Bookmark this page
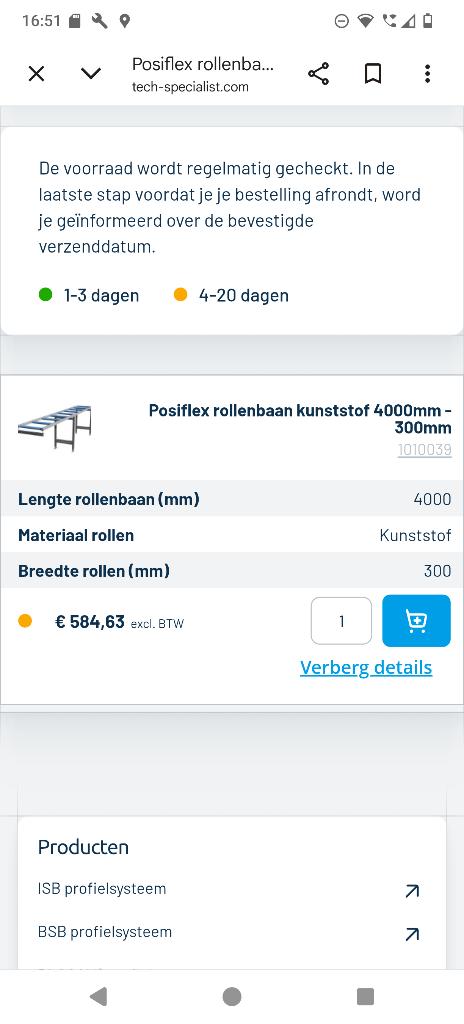The height and width of the screenshot is (1024, 464). pos(373,74)
